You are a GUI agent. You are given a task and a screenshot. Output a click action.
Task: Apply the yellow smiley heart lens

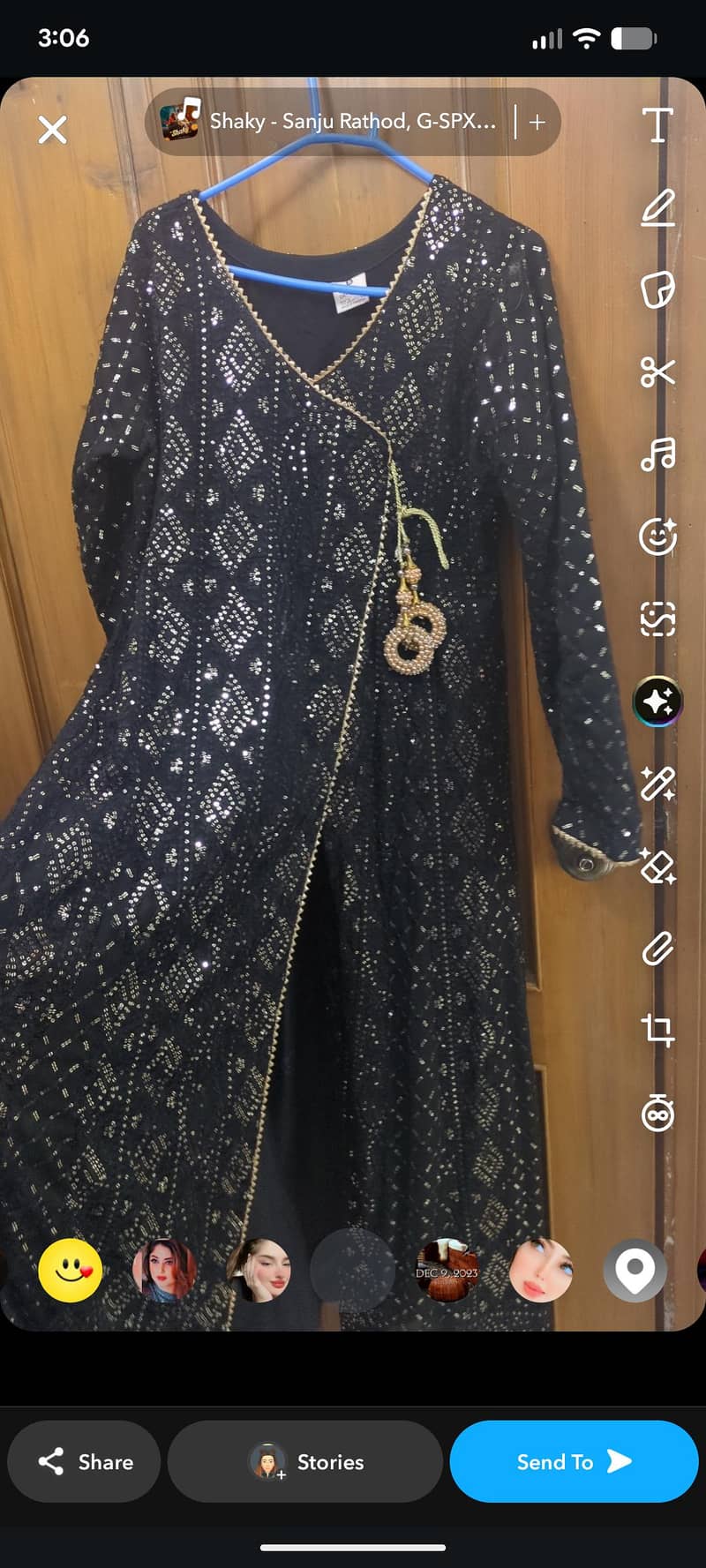click(x=71, y=1271)
